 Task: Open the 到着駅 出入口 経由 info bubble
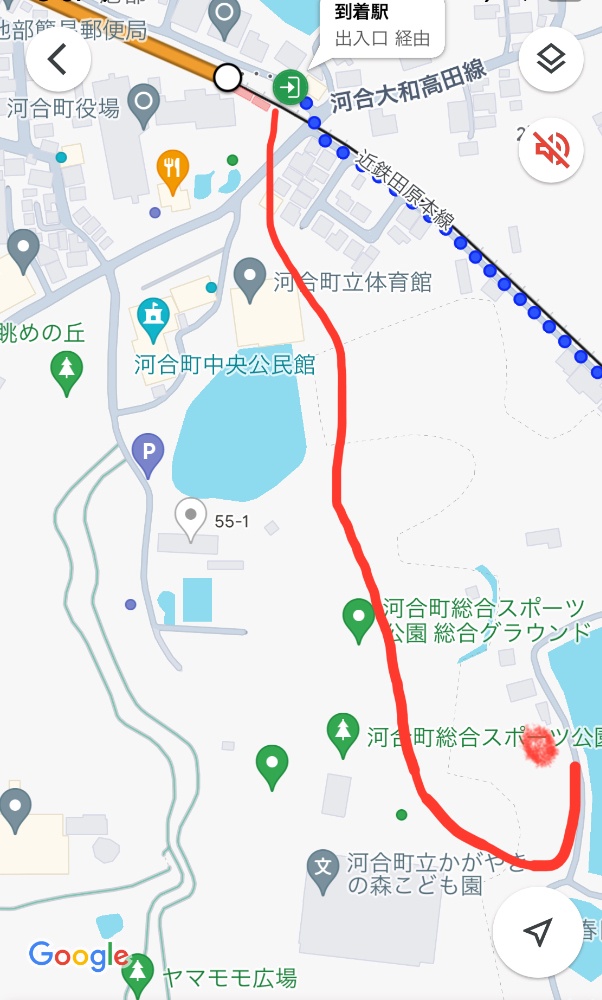(x=381, y=26)
